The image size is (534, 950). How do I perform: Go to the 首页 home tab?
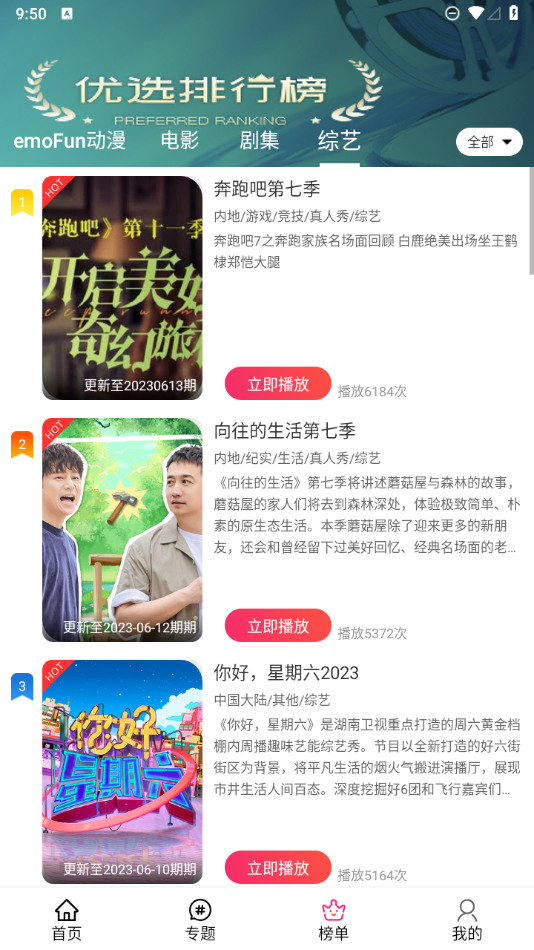[x=67, y=920]
